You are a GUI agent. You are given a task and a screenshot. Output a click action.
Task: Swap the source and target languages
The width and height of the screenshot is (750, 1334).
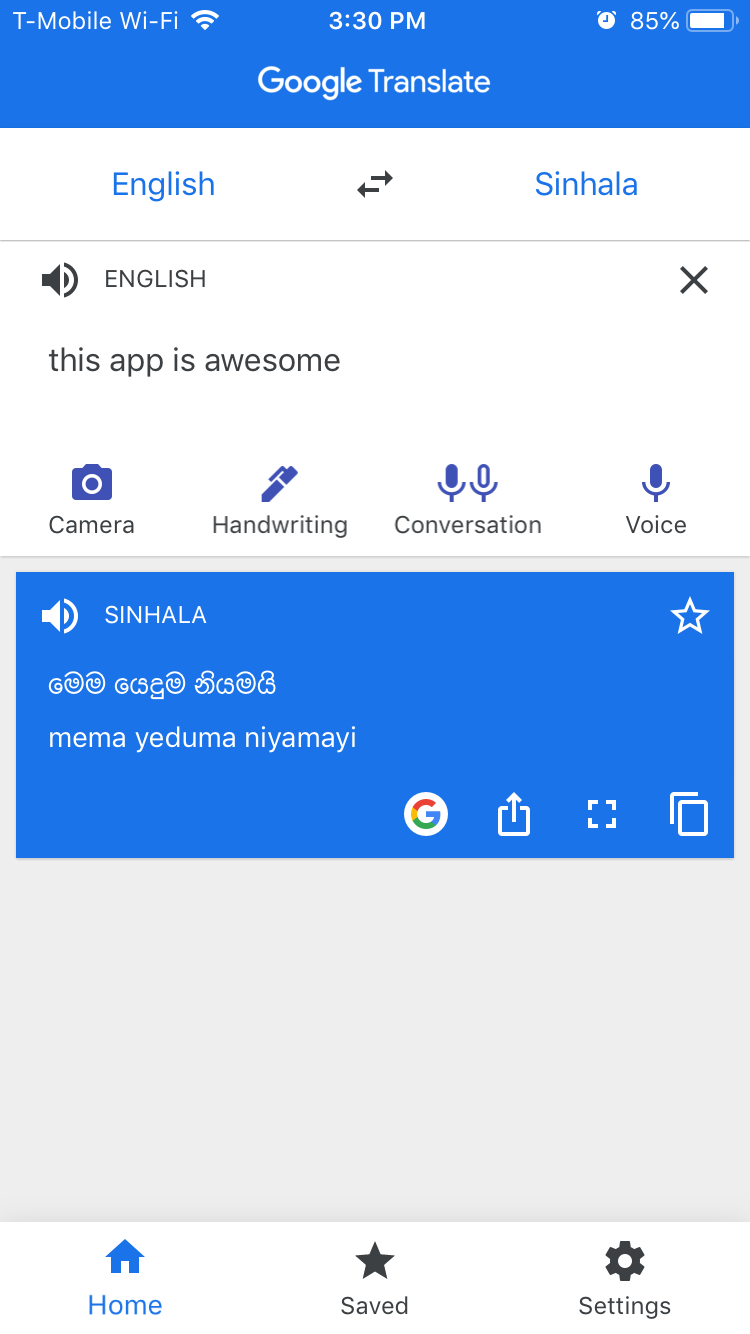coord(375,184)
